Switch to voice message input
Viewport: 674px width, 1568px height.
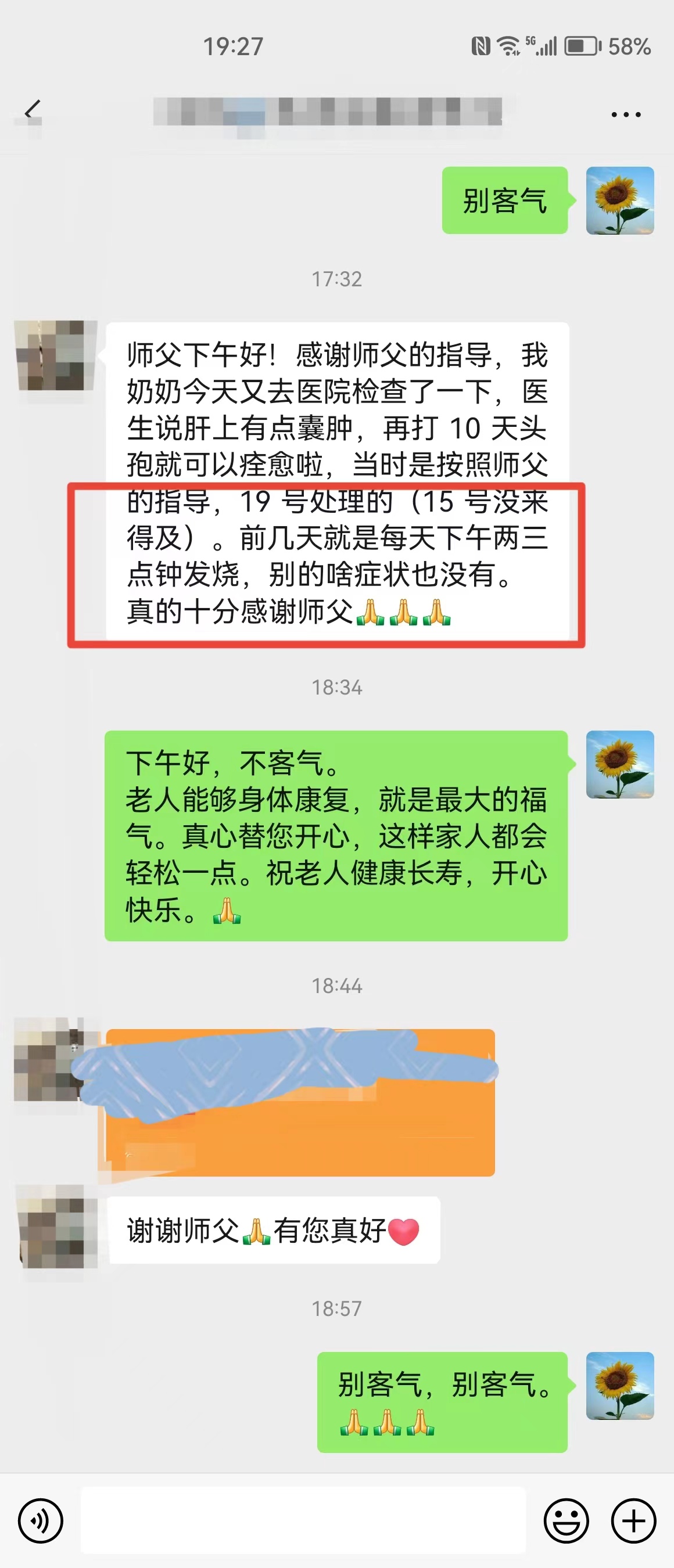[x=40, y=1520]
